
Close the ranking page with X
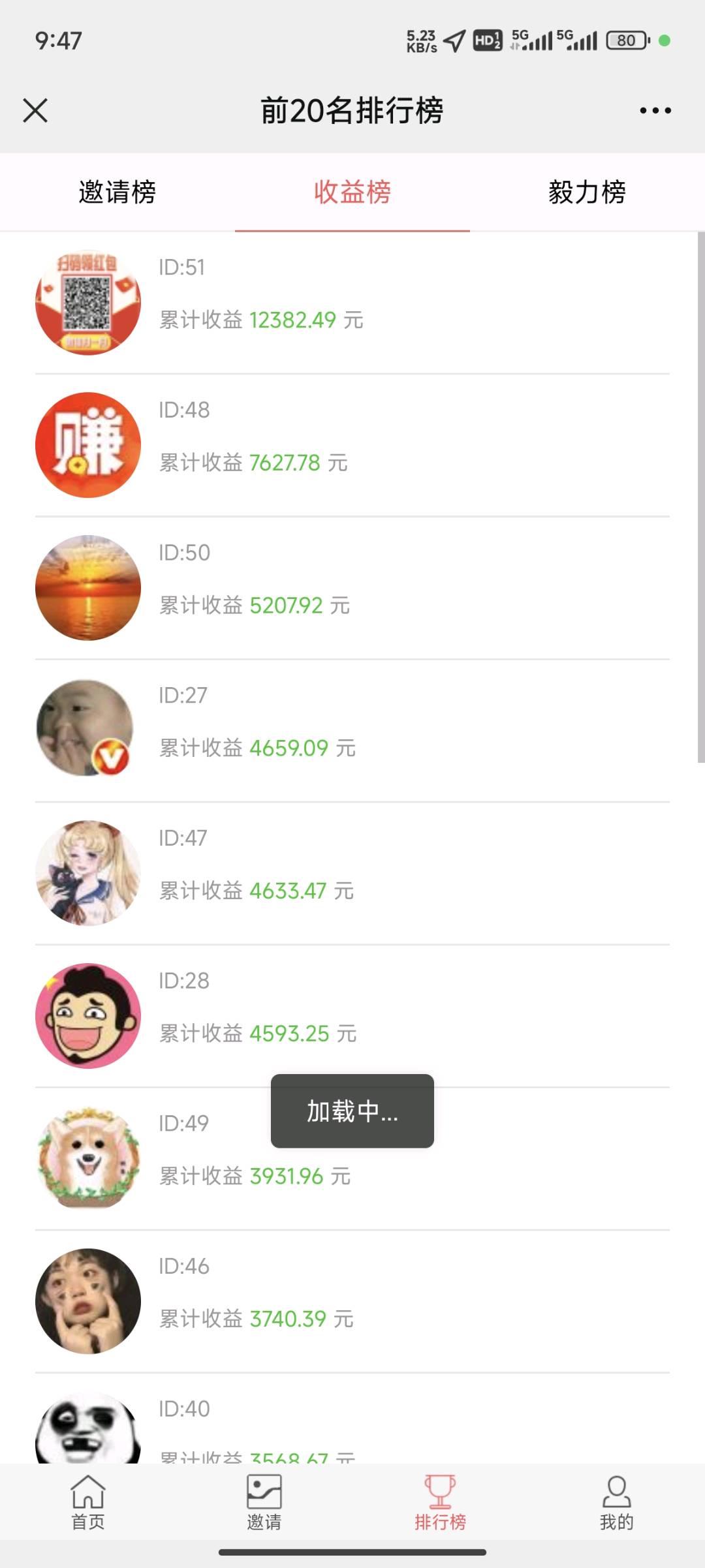(35, 110)
